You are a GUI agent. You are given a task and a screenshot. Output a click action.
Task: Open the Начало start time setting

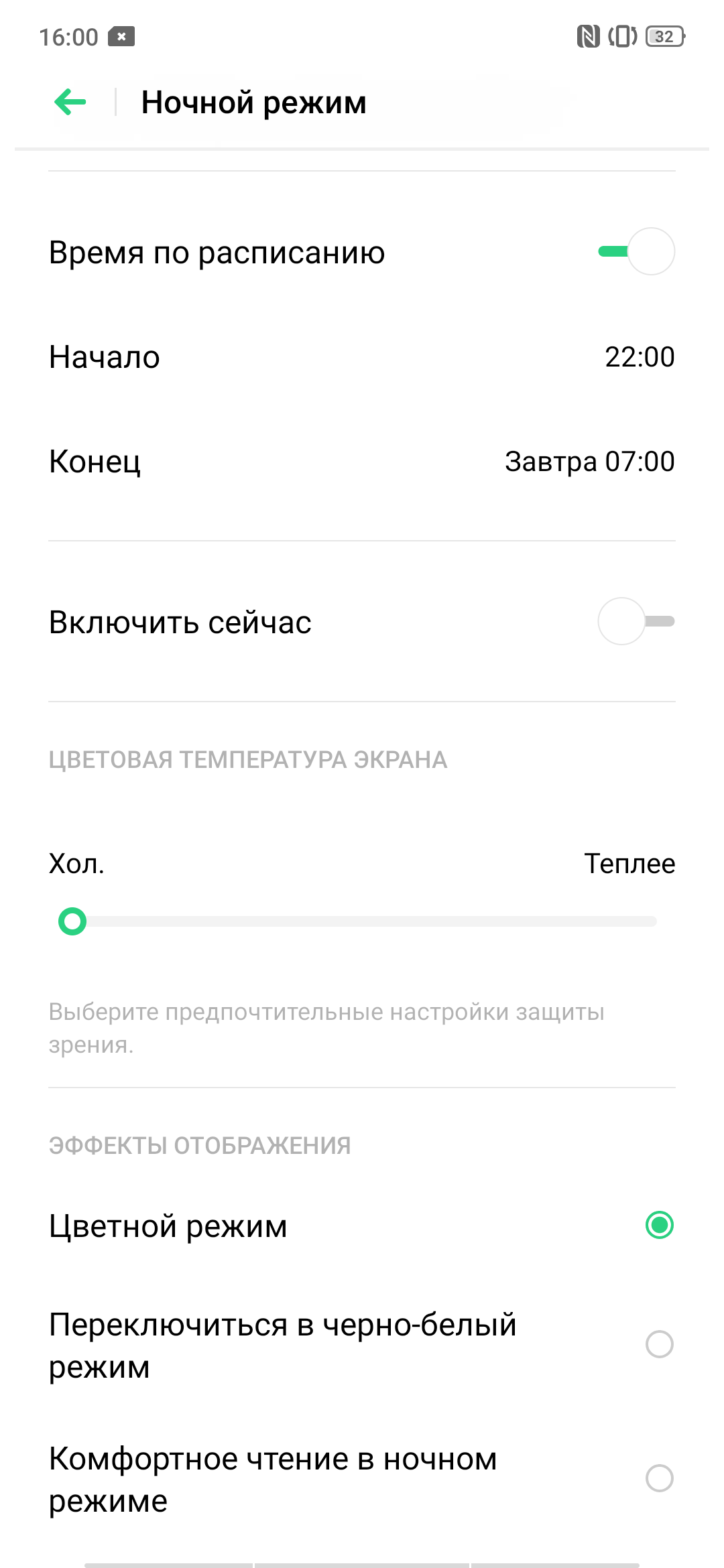point(362,356)
